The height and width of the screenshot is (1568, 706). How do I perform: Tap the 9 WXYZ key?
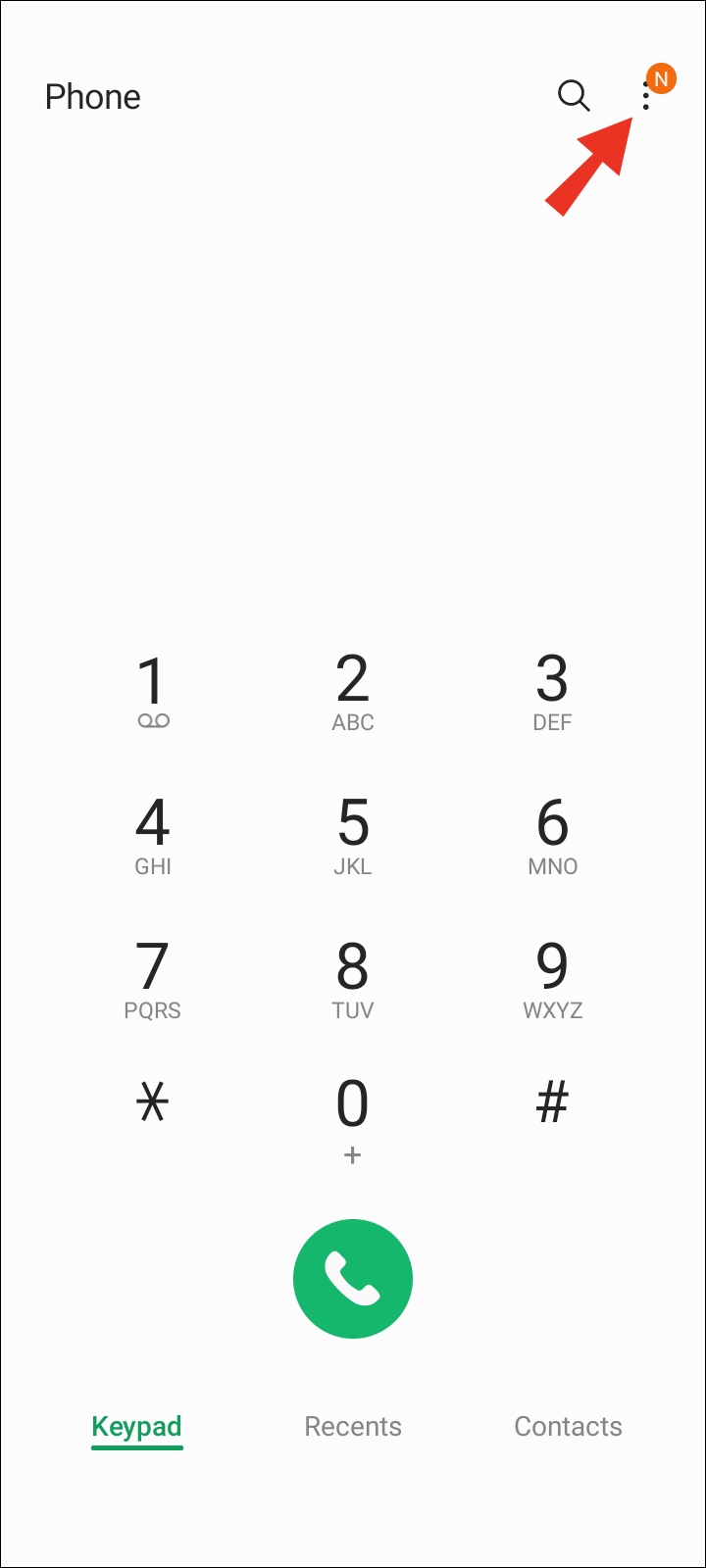click(552, 979)
